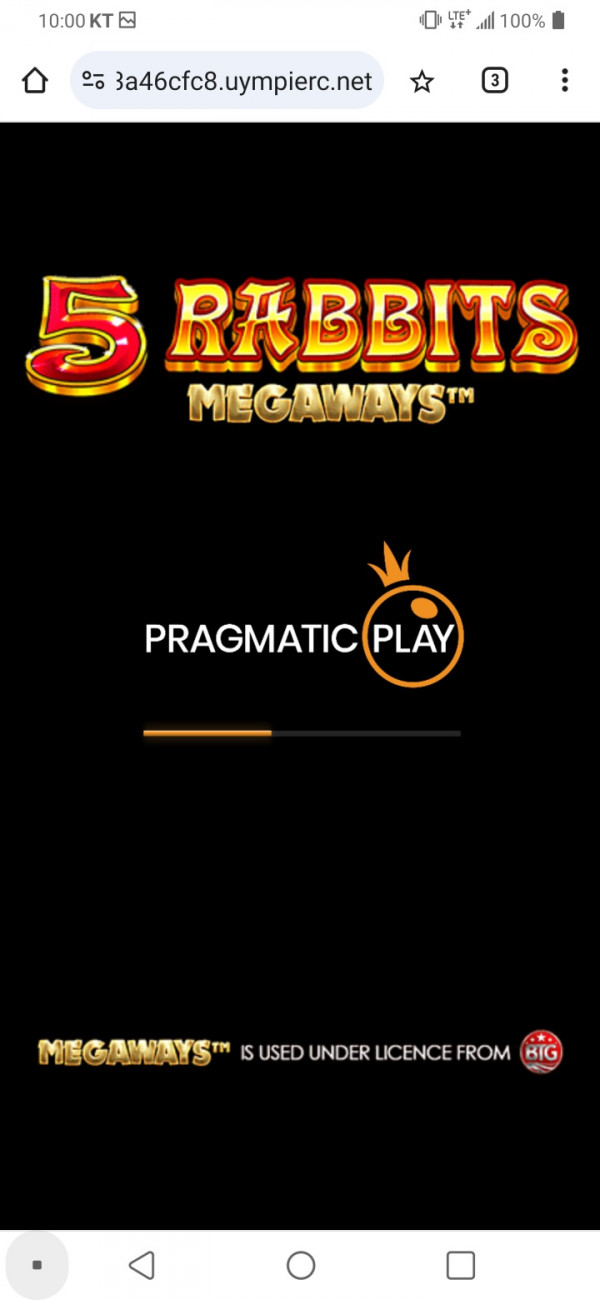Go to the browser home page
The width and height of the screenshot is (600, 1300).
(35, 81)
